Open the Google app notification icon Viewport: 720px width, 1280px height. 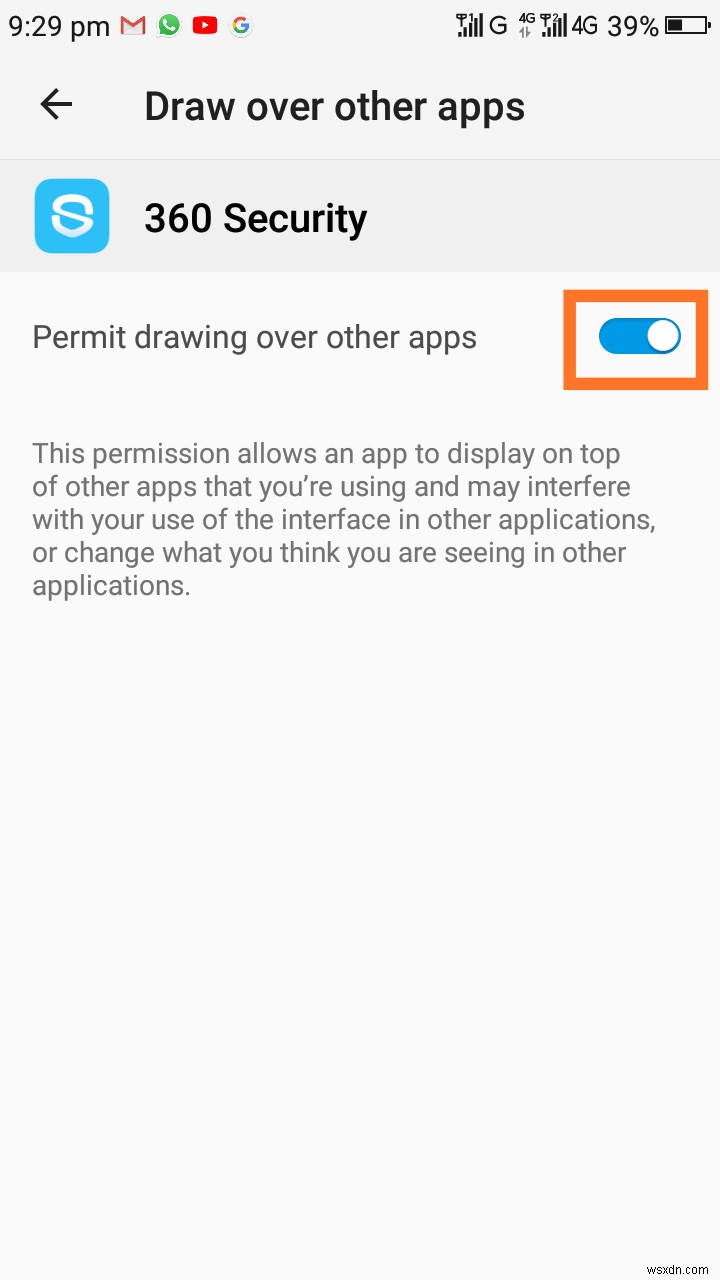240,26
